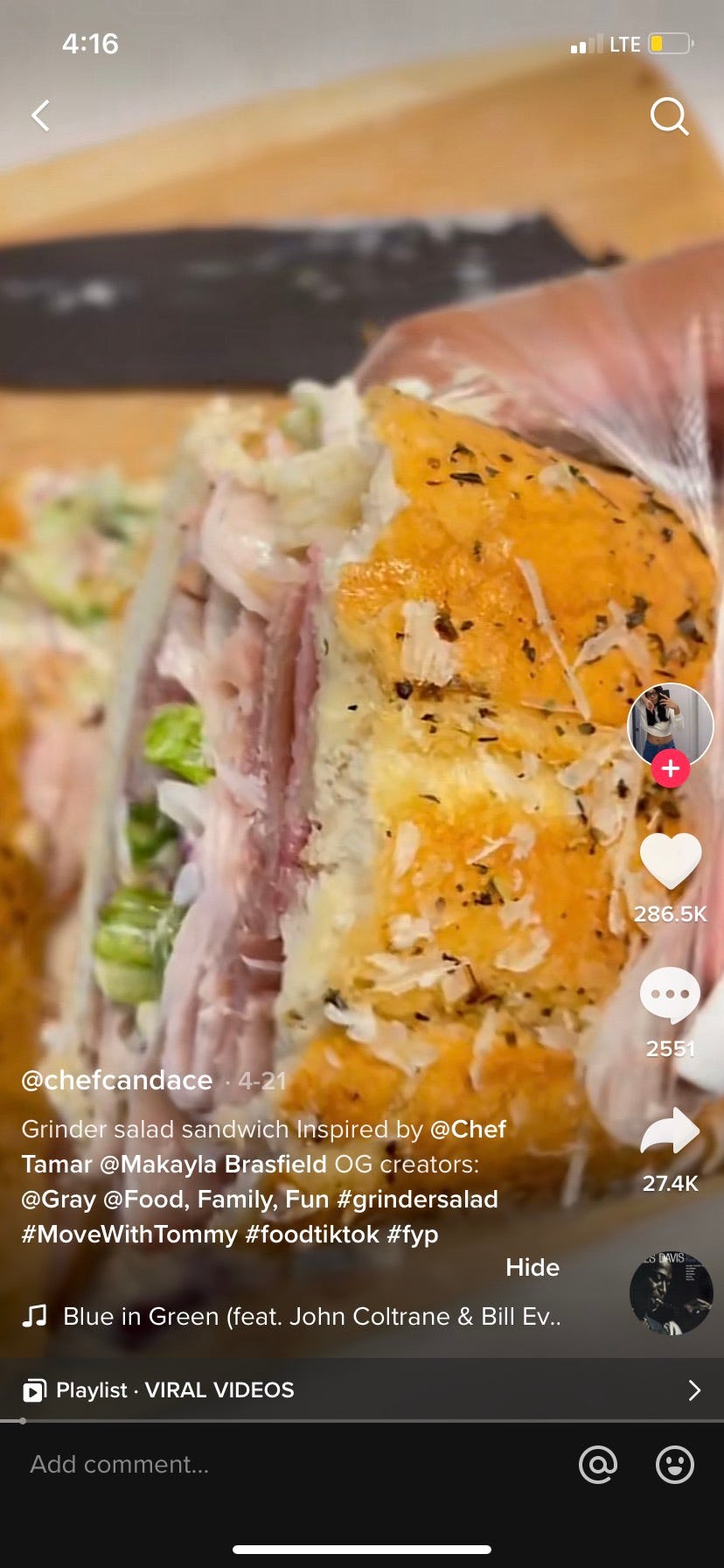Open the emoji picker for comments
724x1568 pixels.
[x=675, y=1465]
